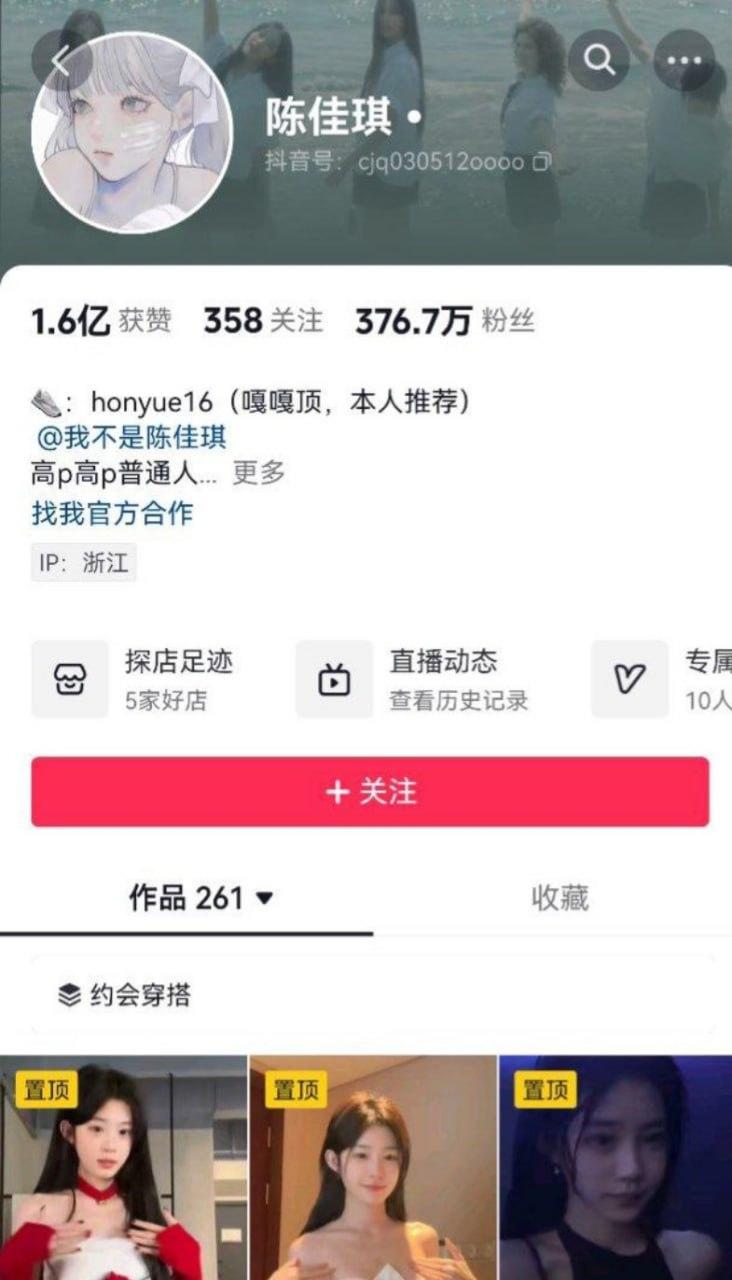View the profile avatar picture
732x1280 pixels.
[132, 132]
